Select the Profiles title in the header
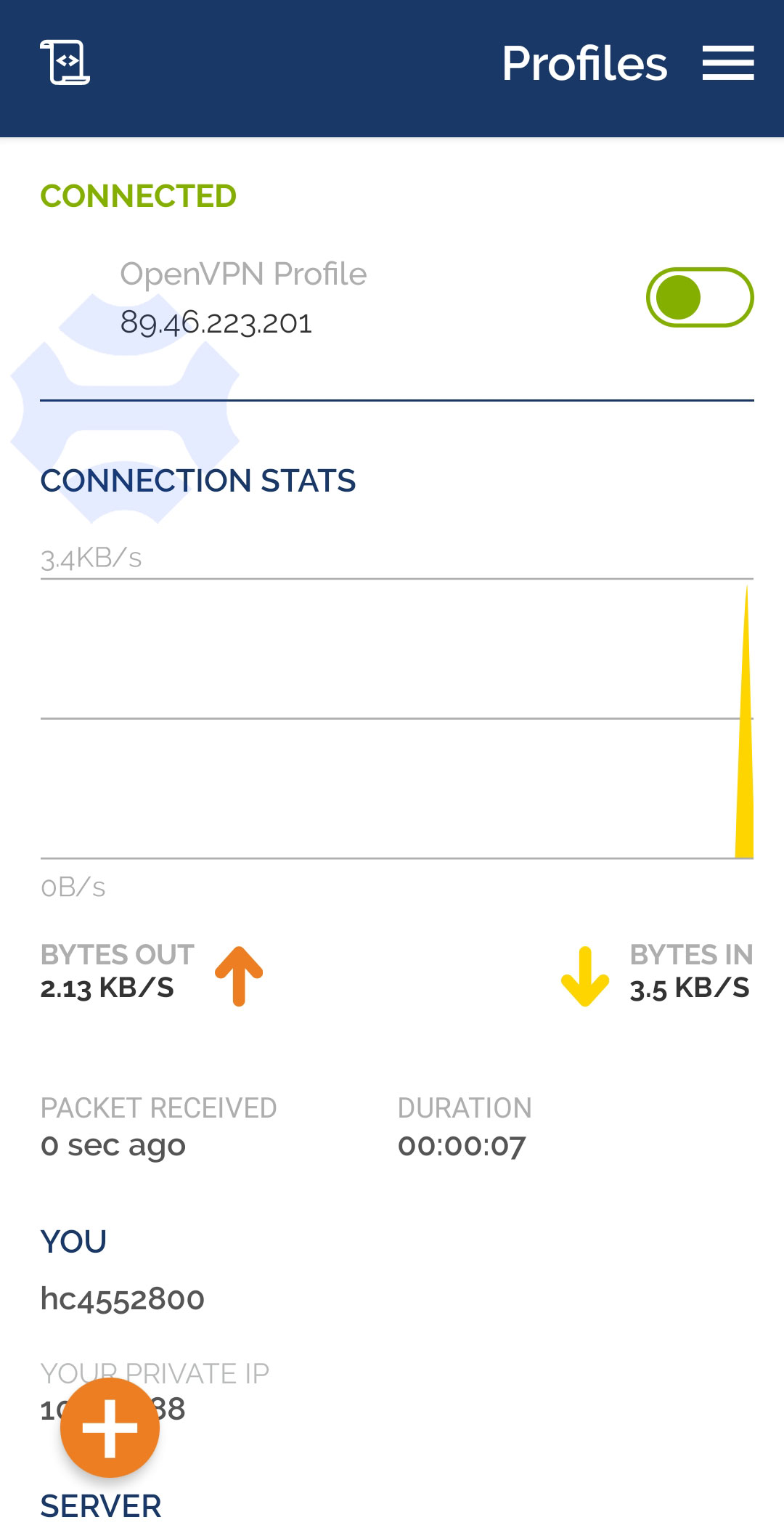784x1525 pixels. 587,62
